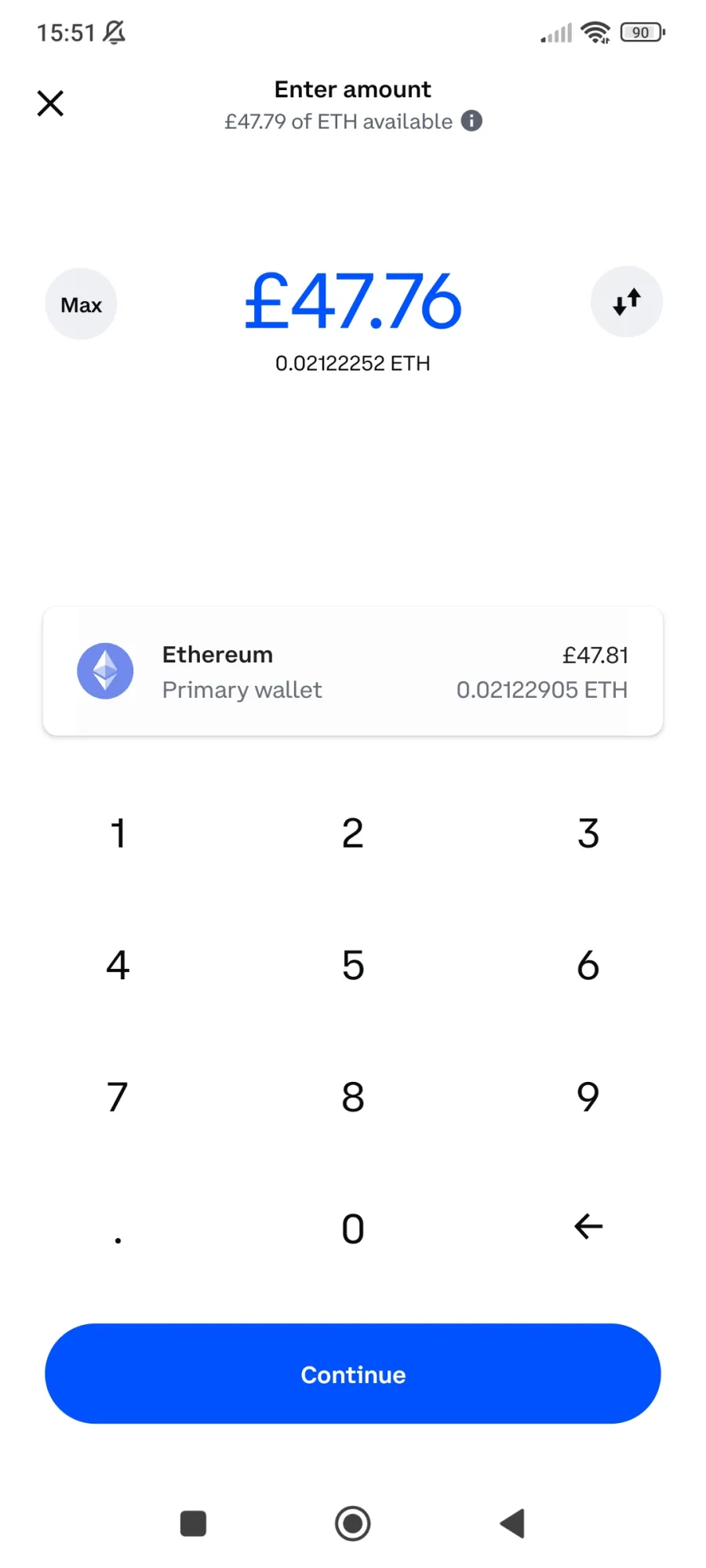Enter digit 1 on the keypad
The height and width of the screenshot is (1568, 706).
point(118,833)
